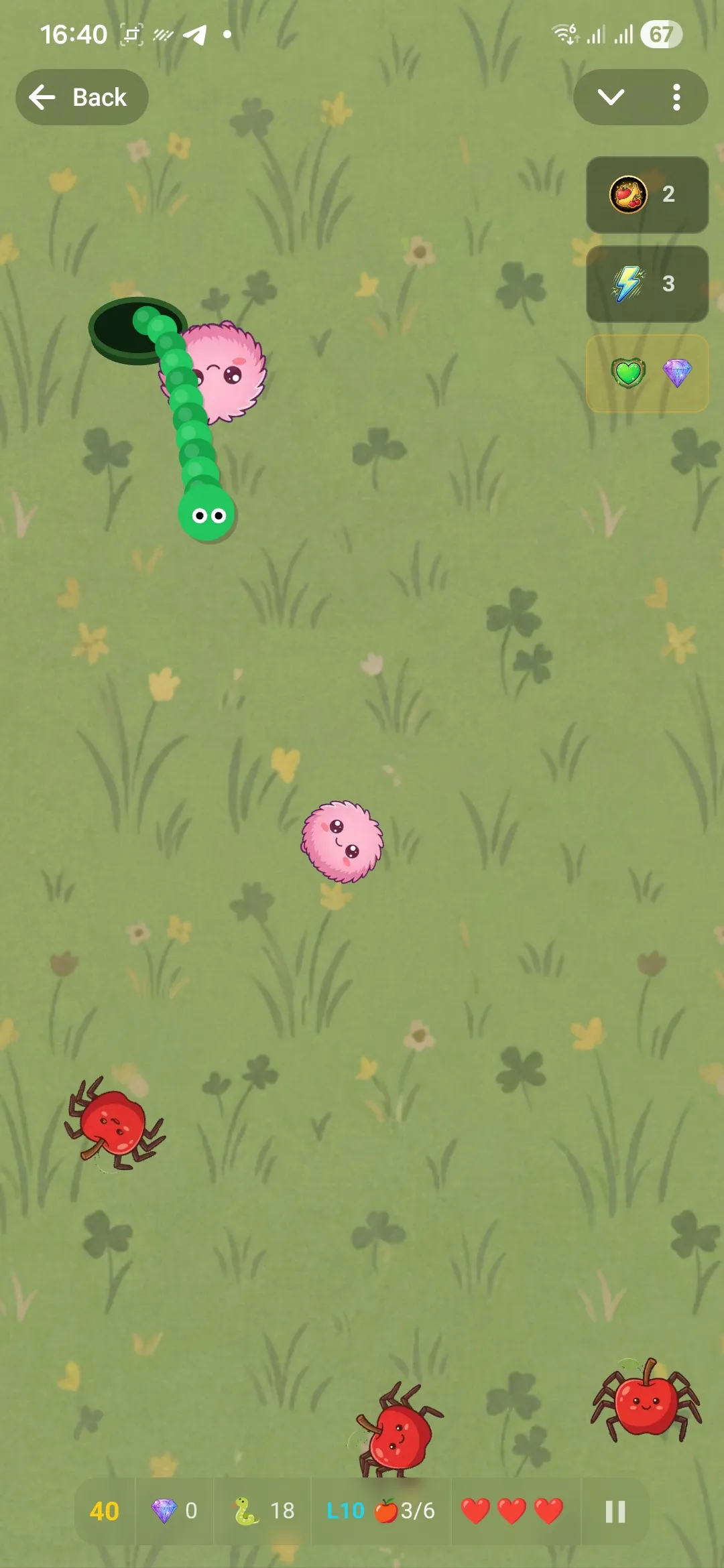Tap the green heart bonus icon
724x1568 pixels.
[x=628, y=373]
